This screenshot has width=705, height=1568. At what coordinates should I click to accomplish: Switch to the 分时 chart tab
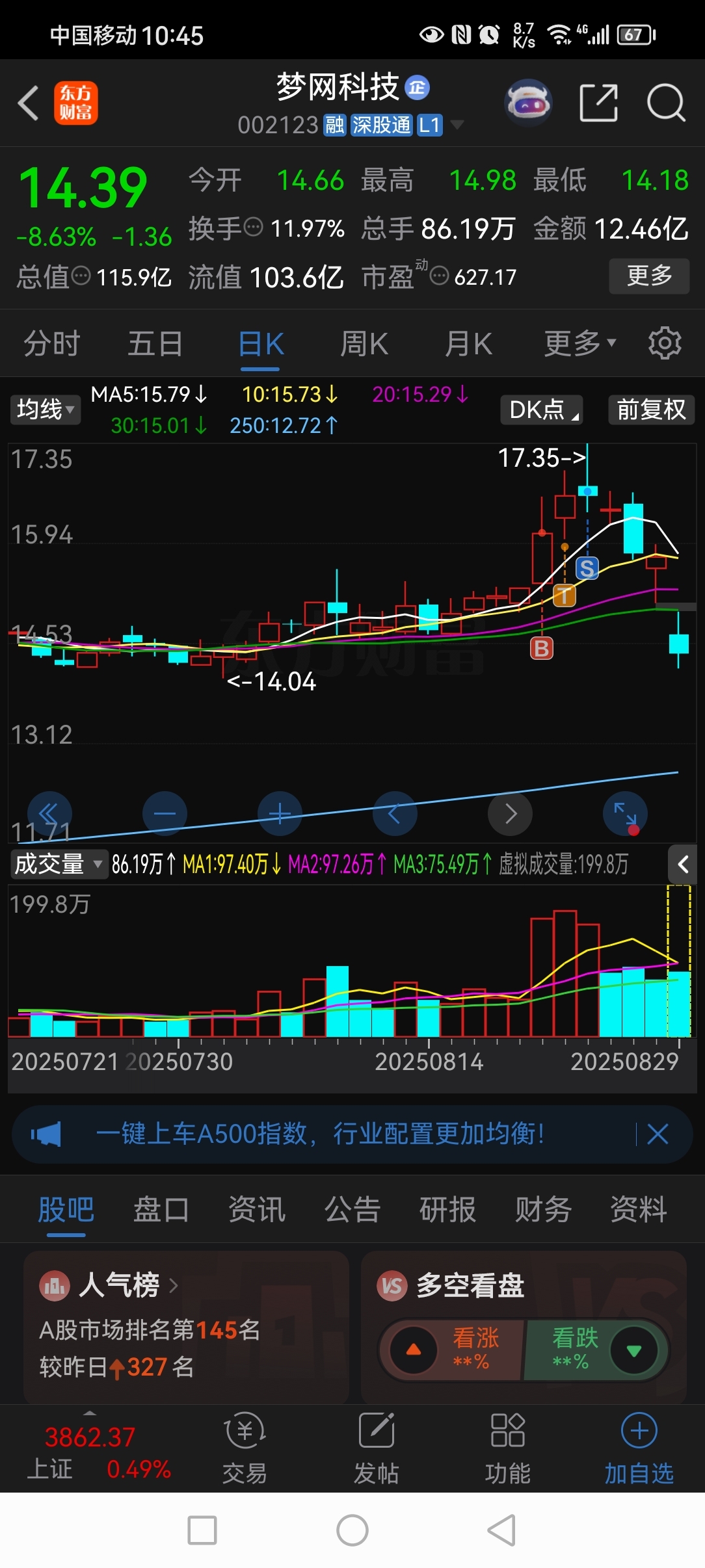tap(52, 343)
